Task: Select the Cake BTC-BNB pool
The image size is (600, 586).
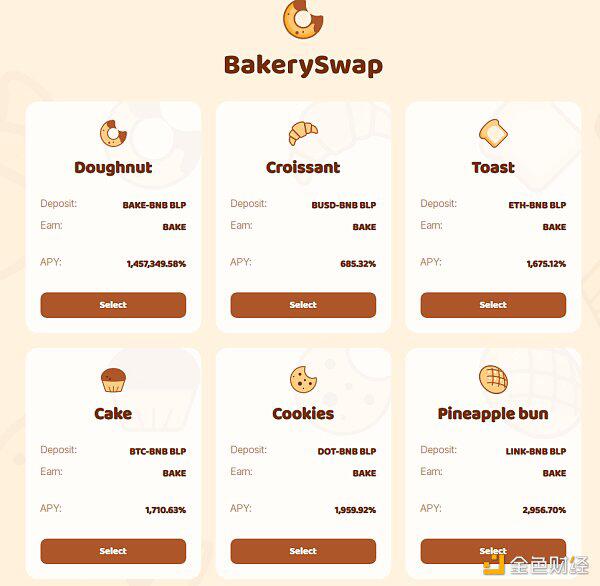Action: pyautogui.click(x=113, y=551)
